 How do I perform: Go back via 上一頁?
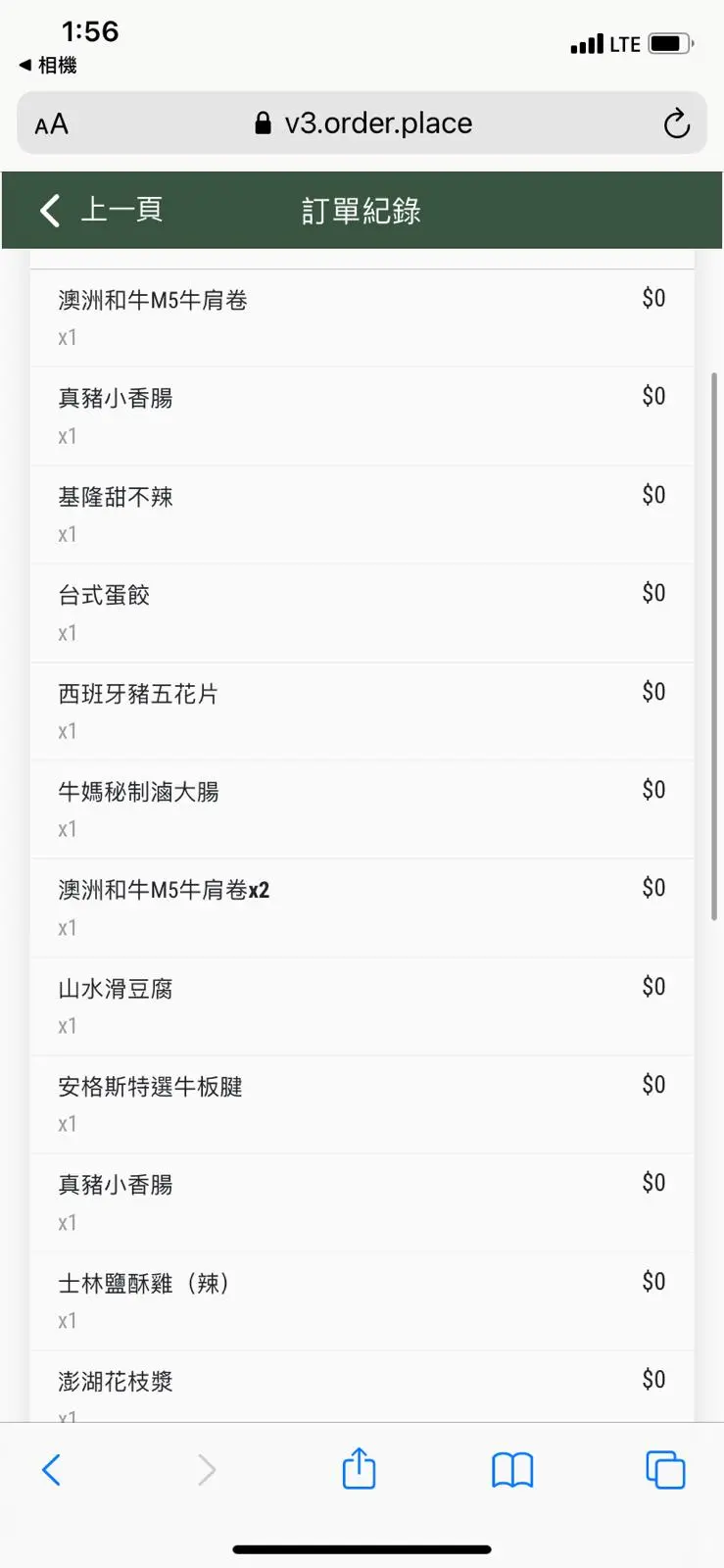[101, 210]
